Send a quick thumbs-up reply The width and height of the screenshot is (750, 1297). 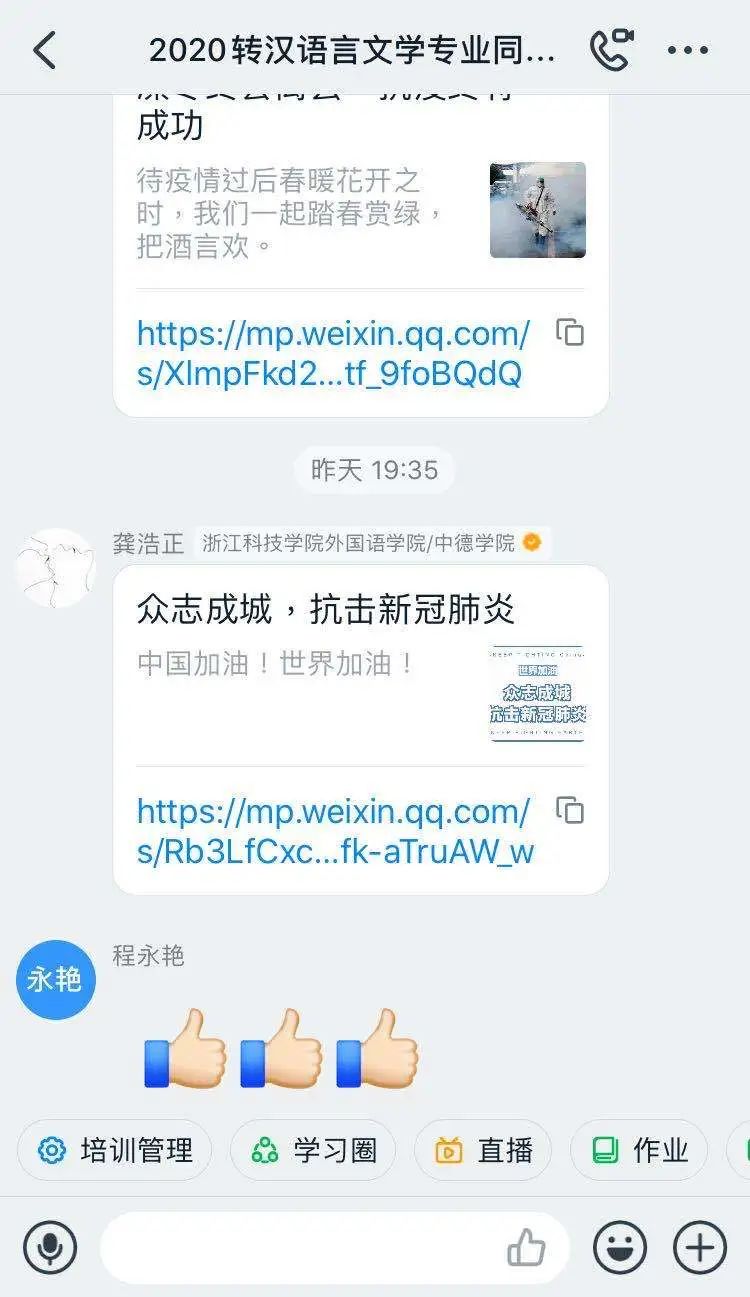click(526, 1248)
